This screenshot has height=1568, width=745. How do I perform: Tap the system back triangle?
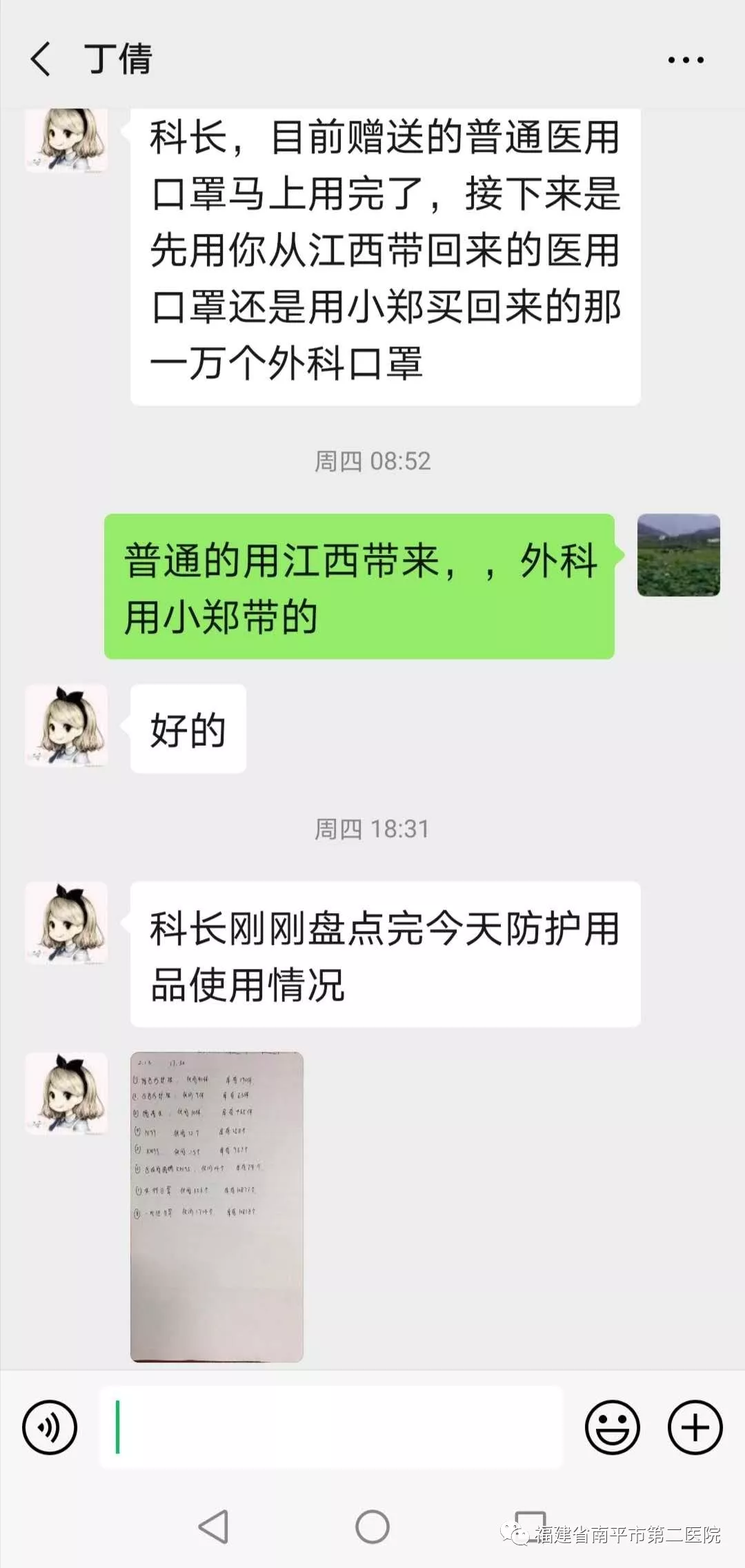point(214,1527)
